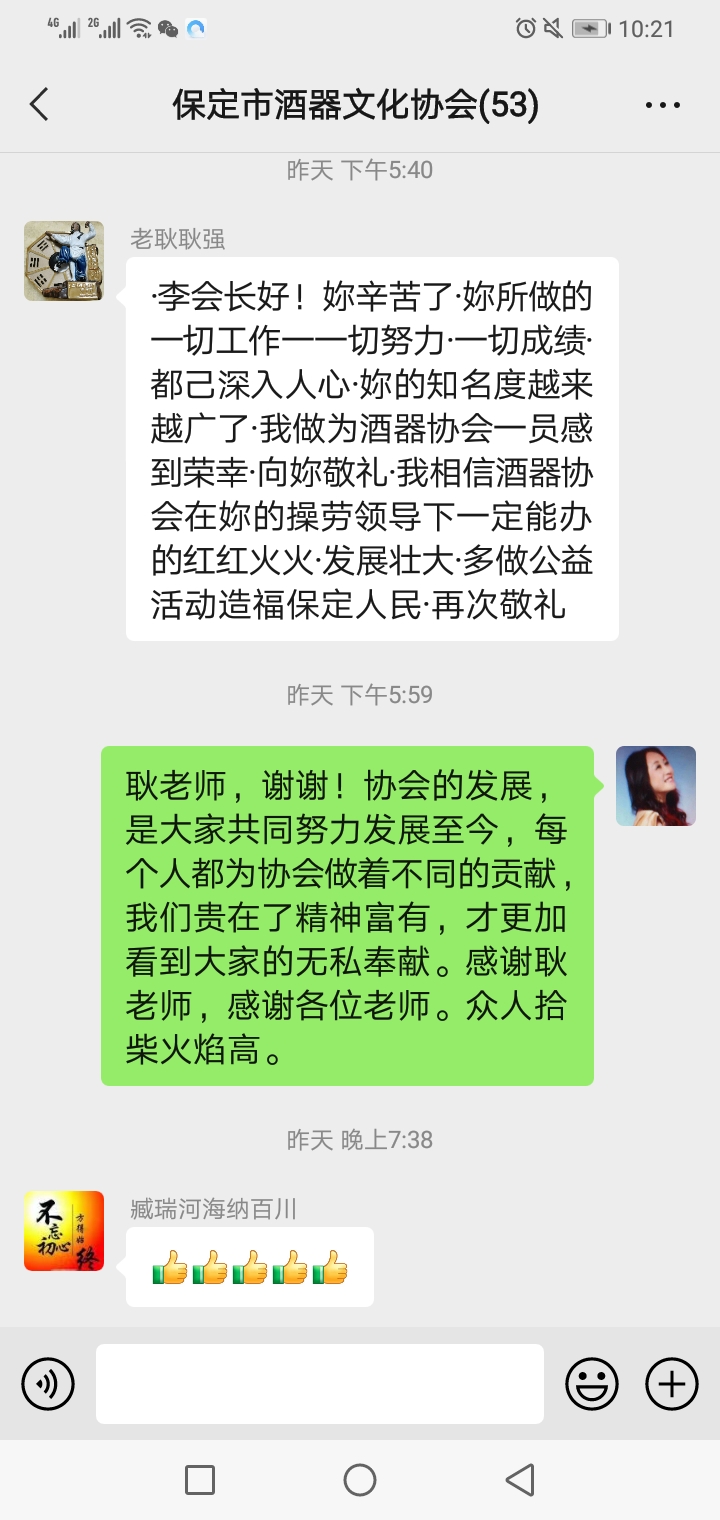This screenshot has height=1520, width=720.
Task: Open the emoji sticker panel
Action: tap(592, 1384)
